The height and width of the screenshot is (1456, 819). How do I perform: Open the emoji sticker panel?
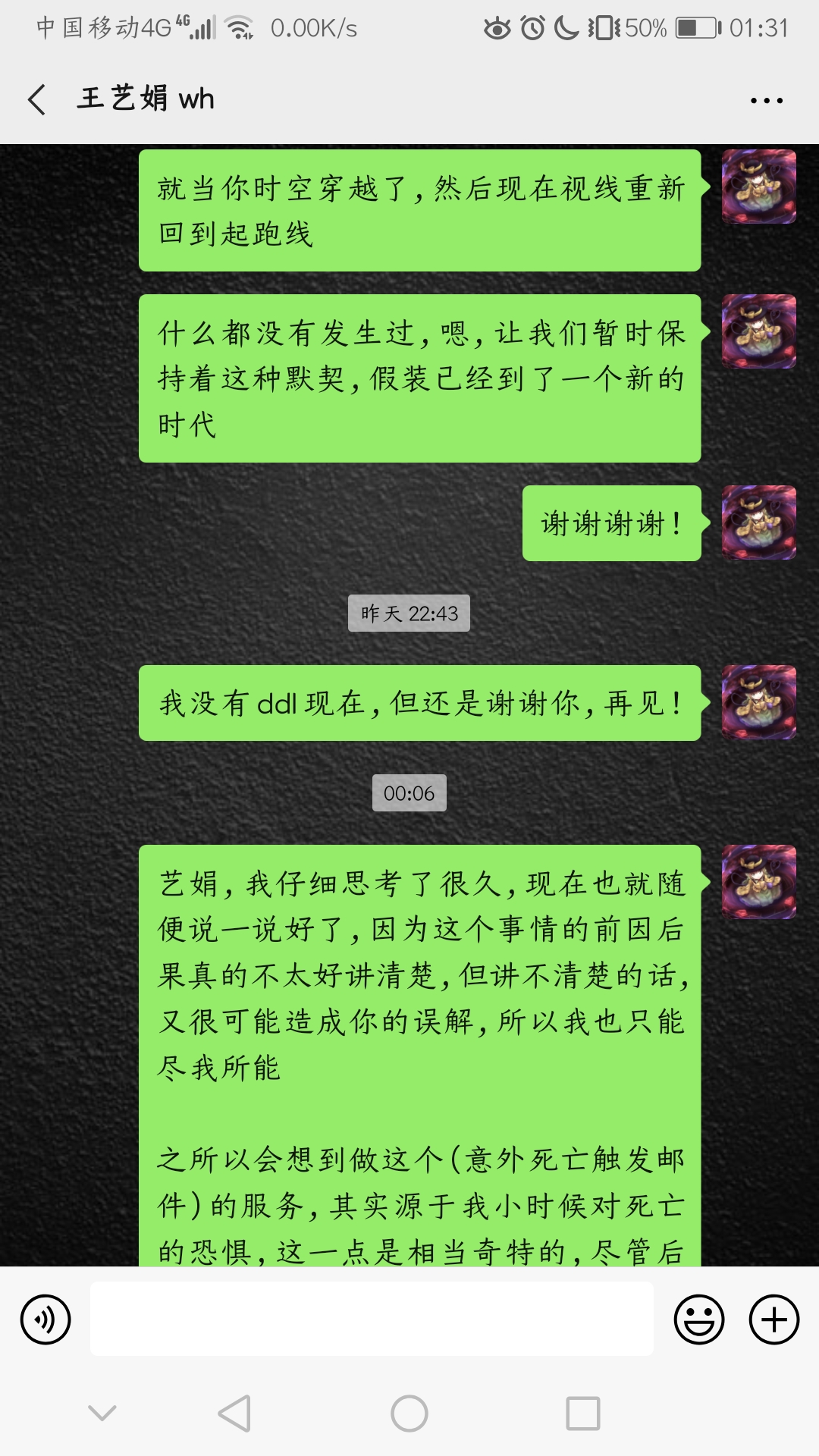(698, 1319)
